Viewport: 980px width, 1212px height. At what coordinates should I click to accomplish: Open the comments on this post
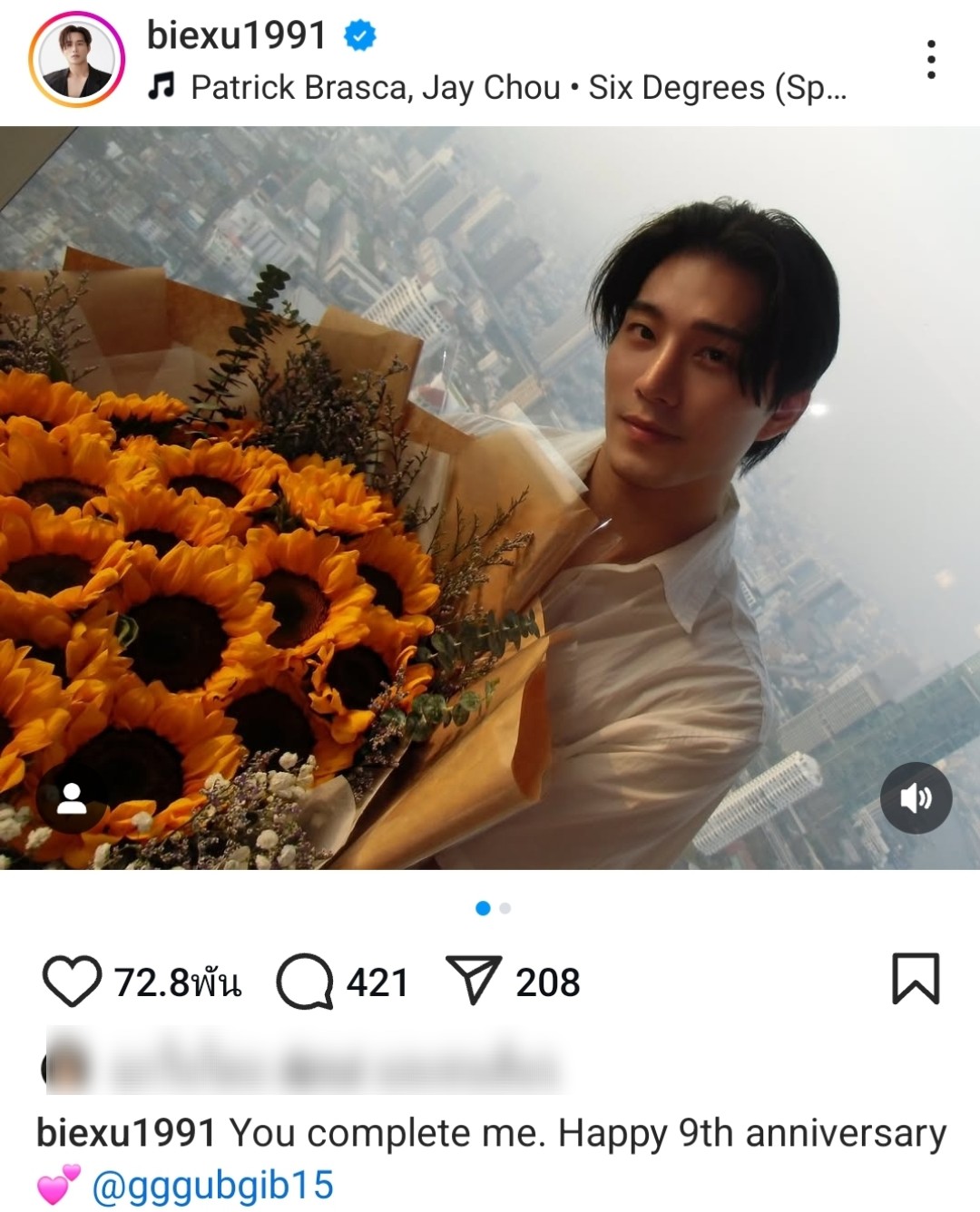305,982
